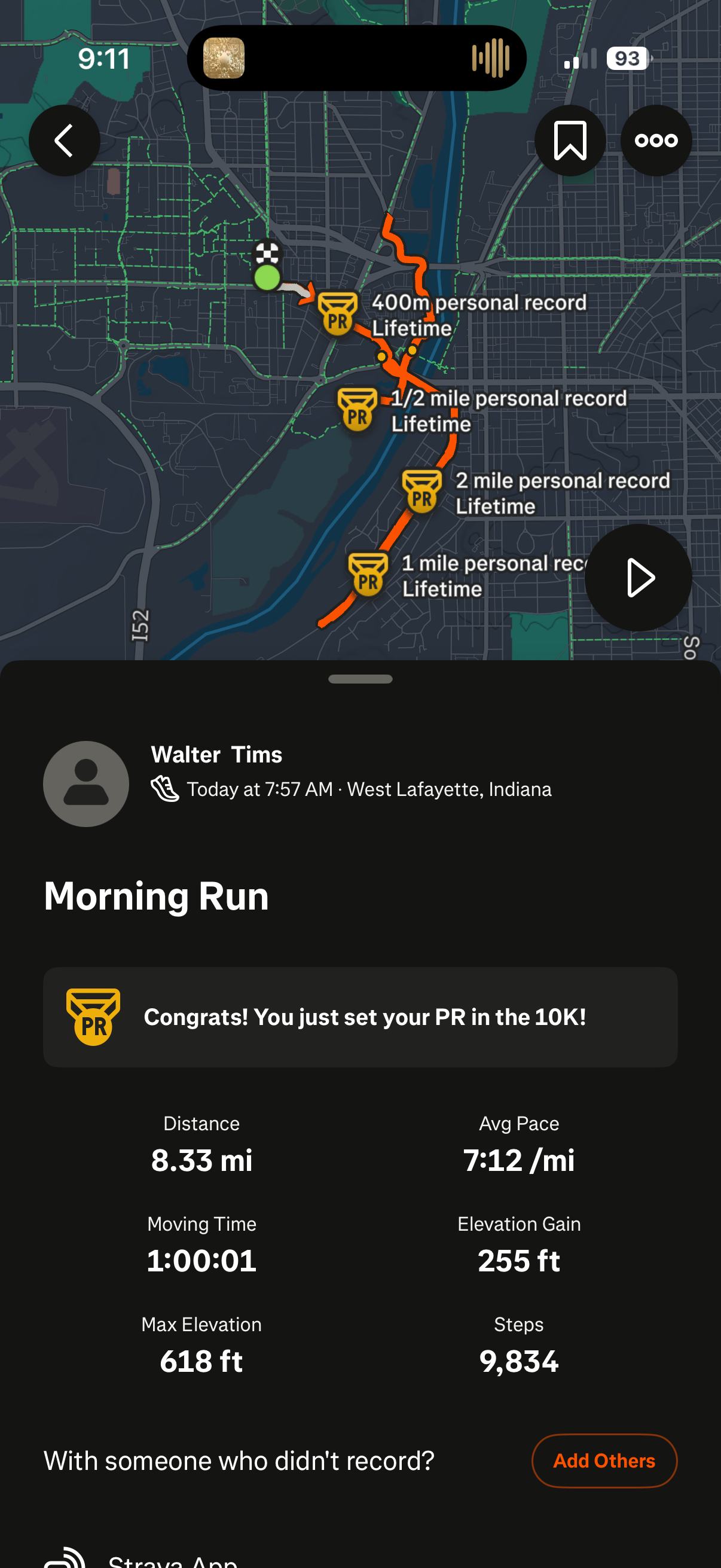Select the 2 mile personal record marker
721x1568 pixels.
click(x=421, y=492)
